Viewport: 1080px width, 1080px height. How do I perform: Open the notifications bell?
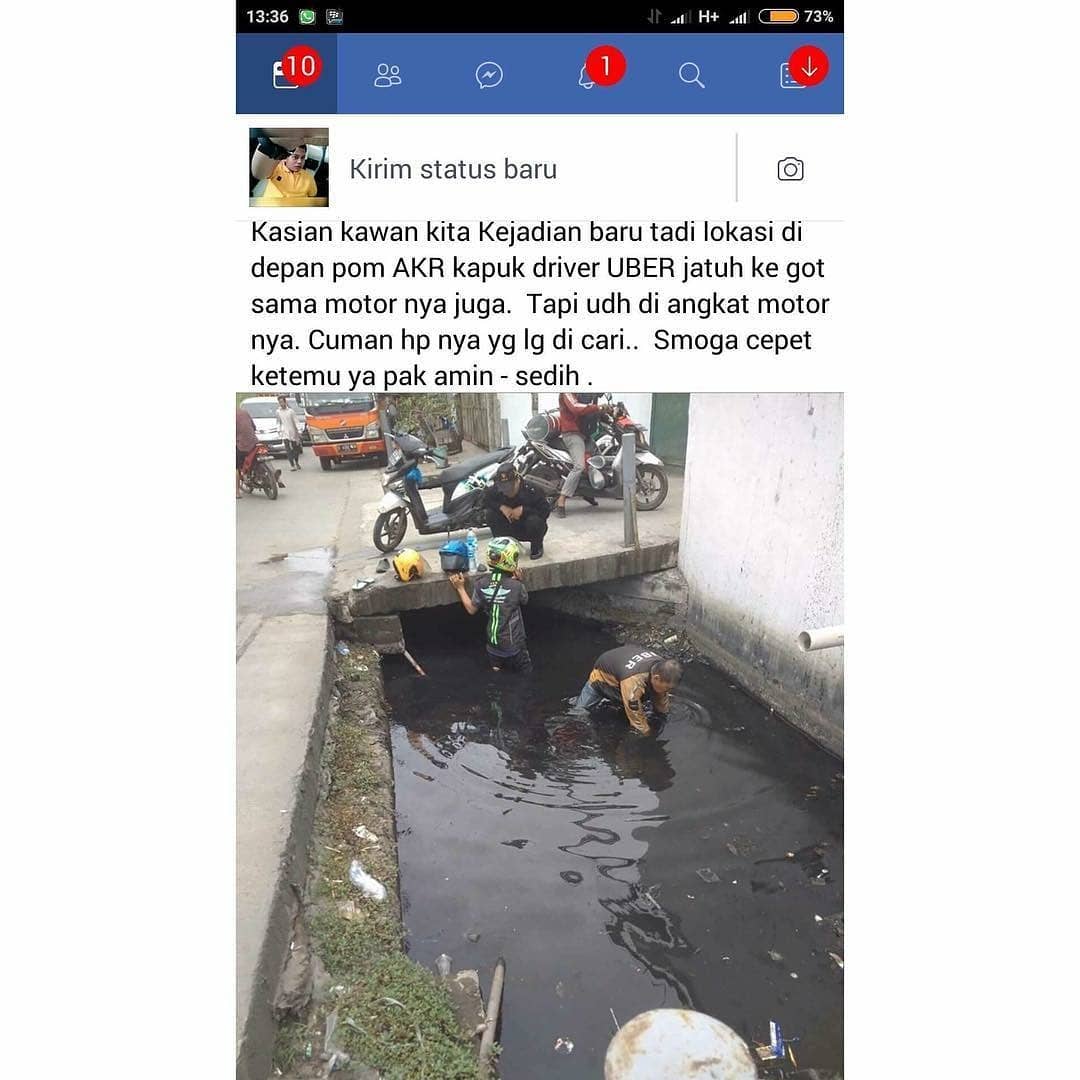click(590, 75)
